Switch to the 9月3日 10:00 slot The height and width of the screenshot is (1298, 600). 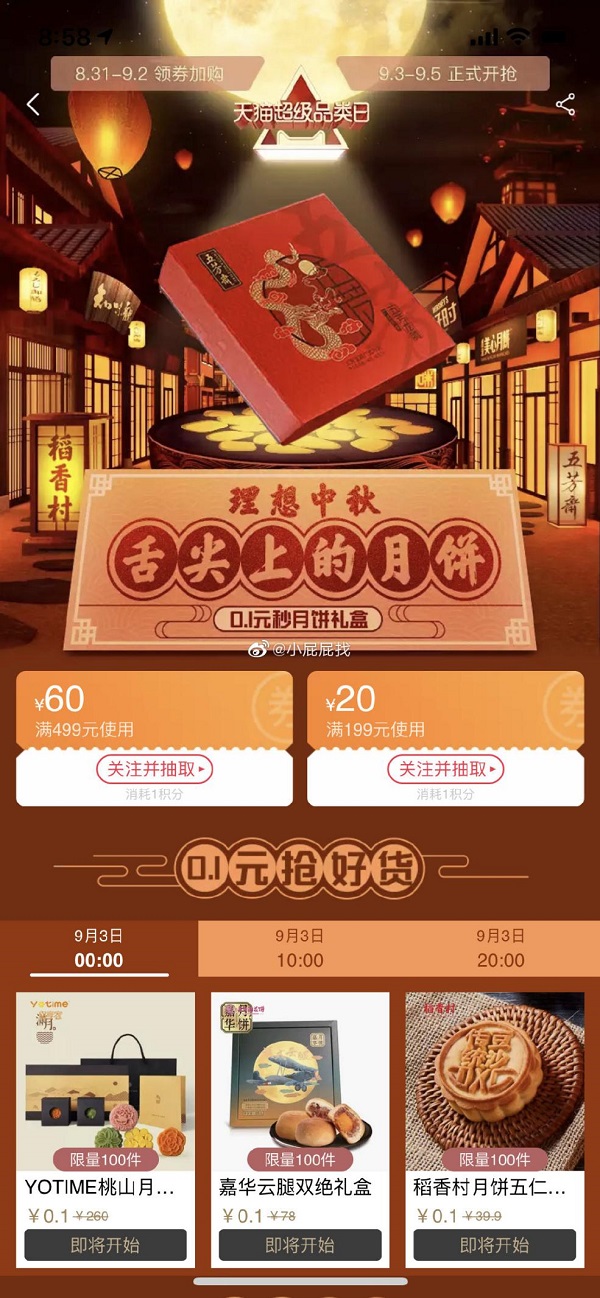[300, 949]
